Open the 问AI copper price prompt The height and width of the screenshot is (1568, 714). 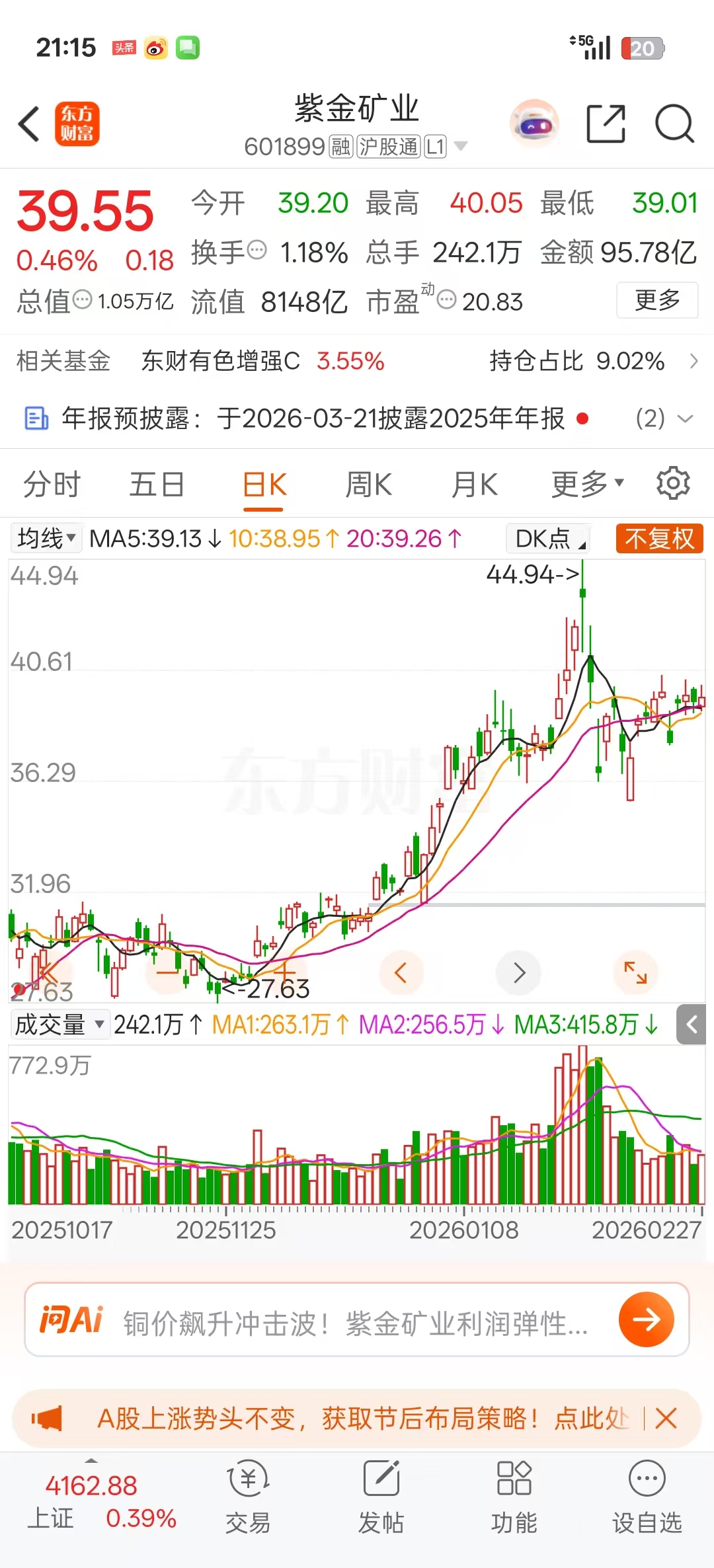(x=357, y=1320)
